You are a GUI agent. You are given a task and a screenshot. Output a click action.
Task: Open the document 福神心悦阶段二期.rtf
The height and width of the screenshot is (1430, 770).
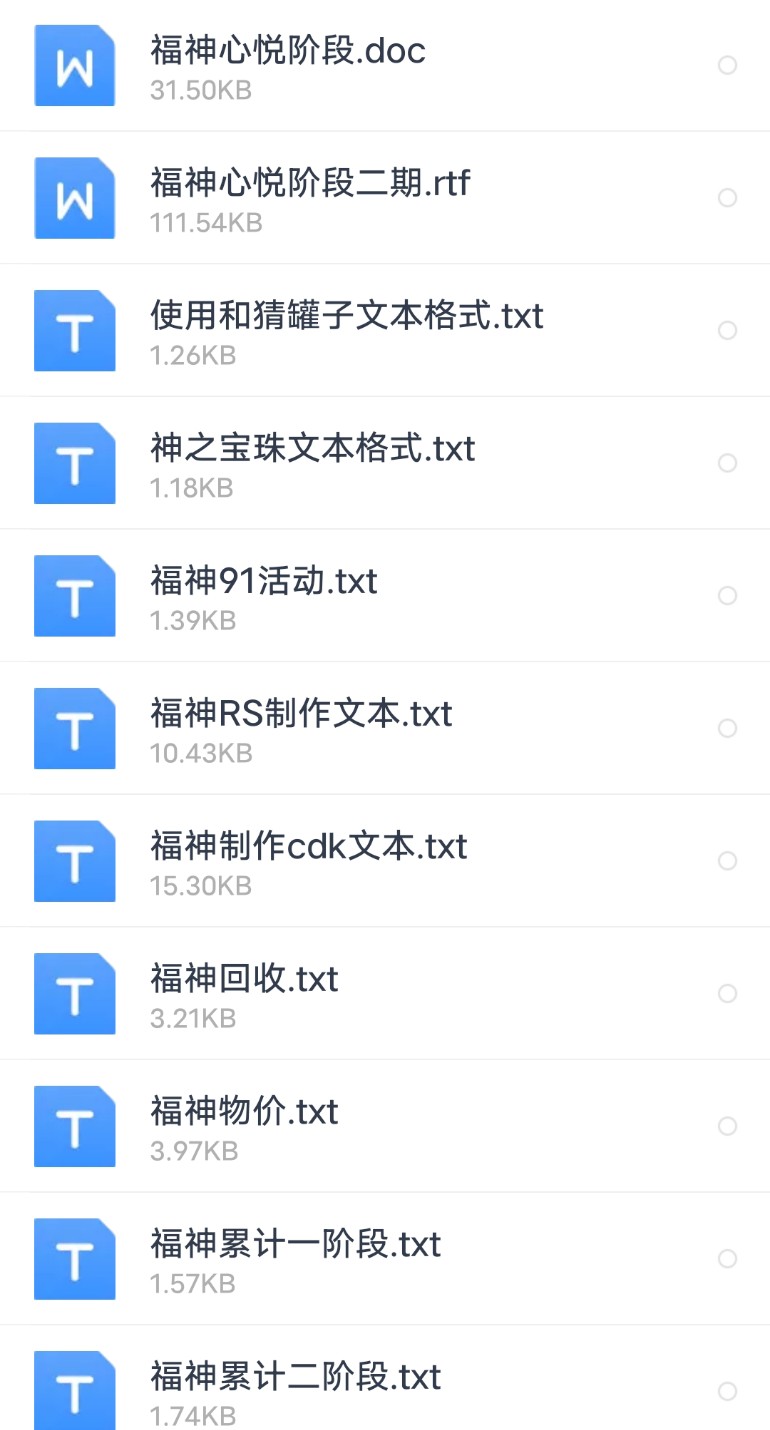310,184
